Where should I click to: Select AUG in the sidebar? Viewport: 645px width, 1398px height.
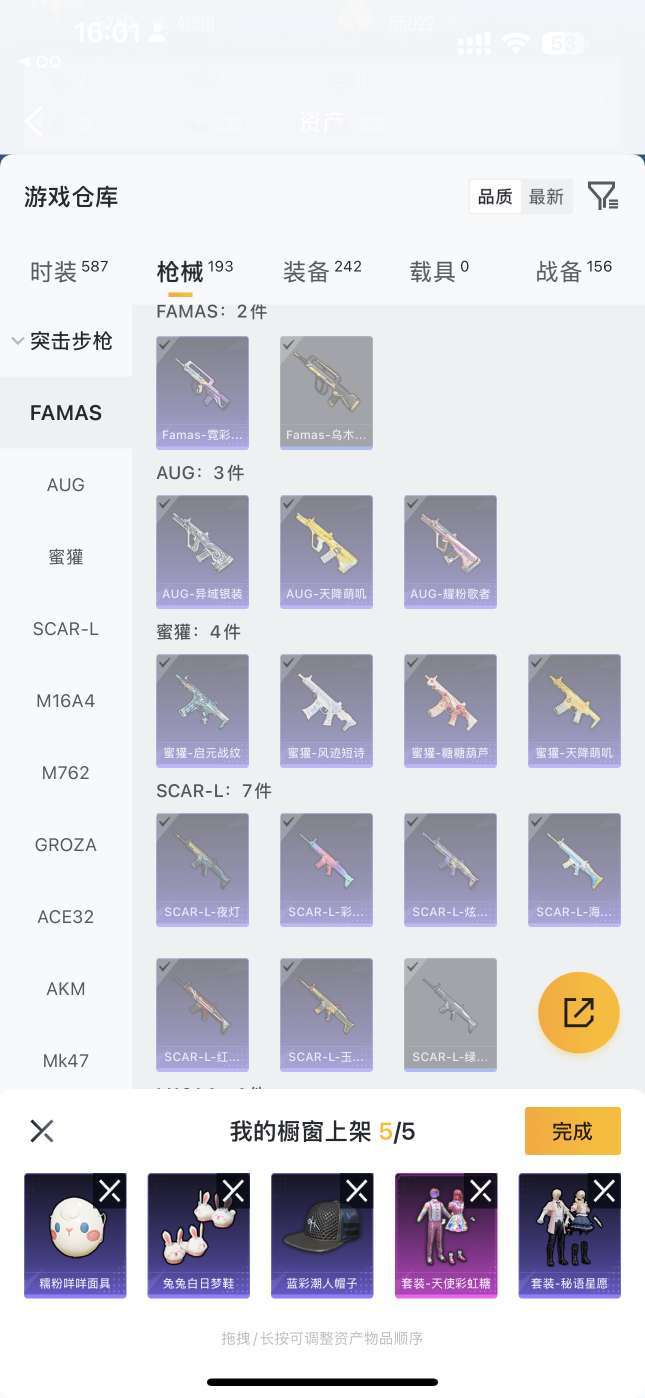point(66,485)
